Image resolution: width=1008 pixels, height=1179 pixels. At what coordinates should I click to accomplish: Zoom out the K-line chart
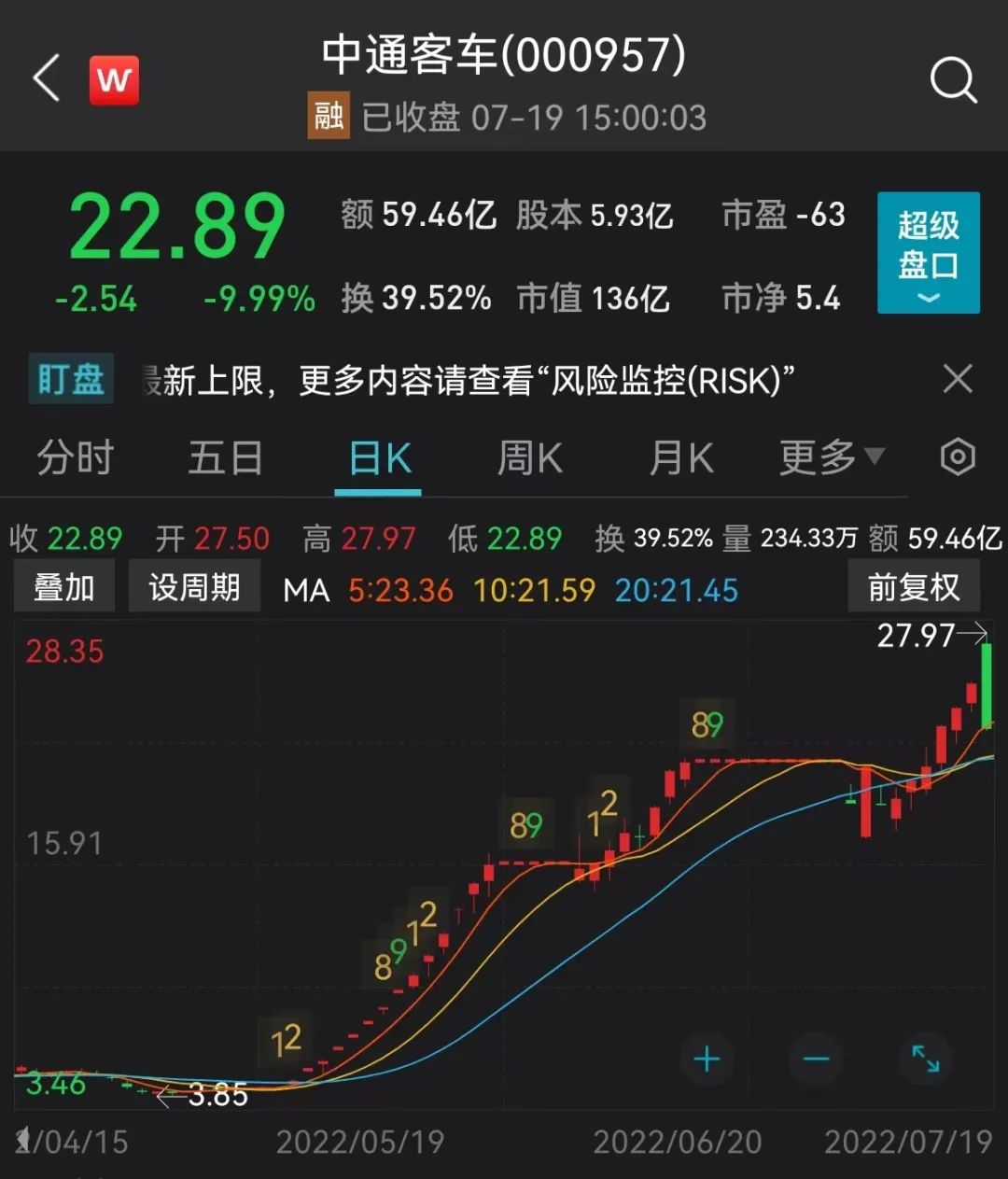[816, 1059]
